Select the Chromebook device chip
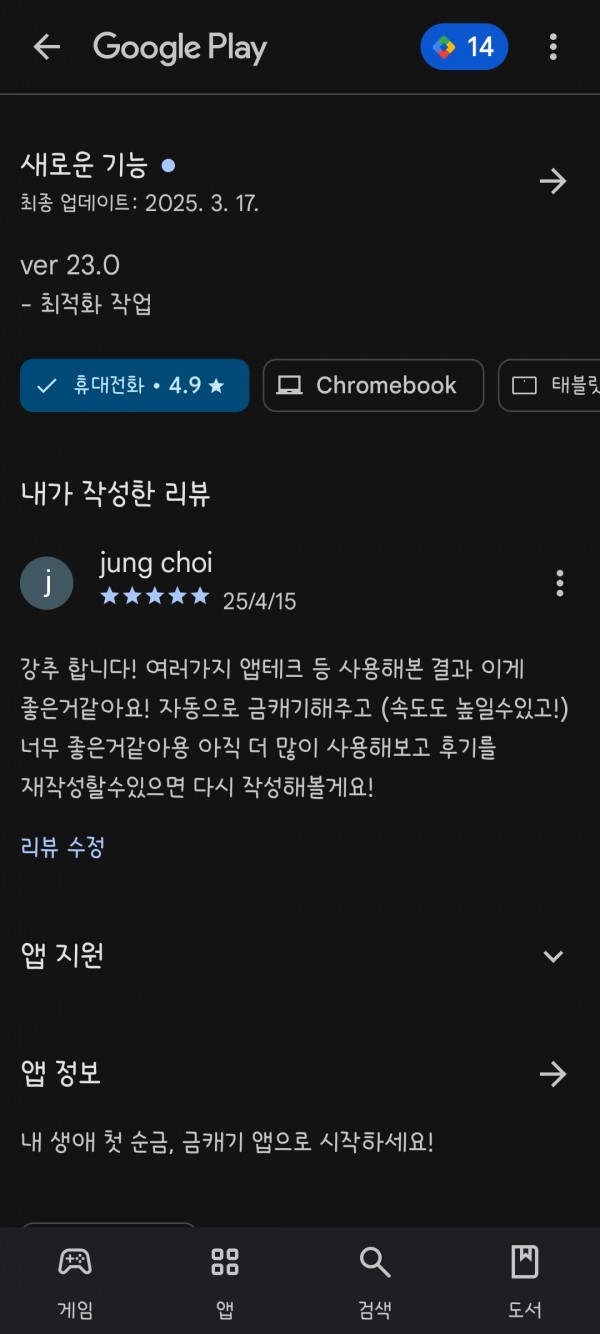The width and height of the screenshot is (600, 1334). coord(373,385)
